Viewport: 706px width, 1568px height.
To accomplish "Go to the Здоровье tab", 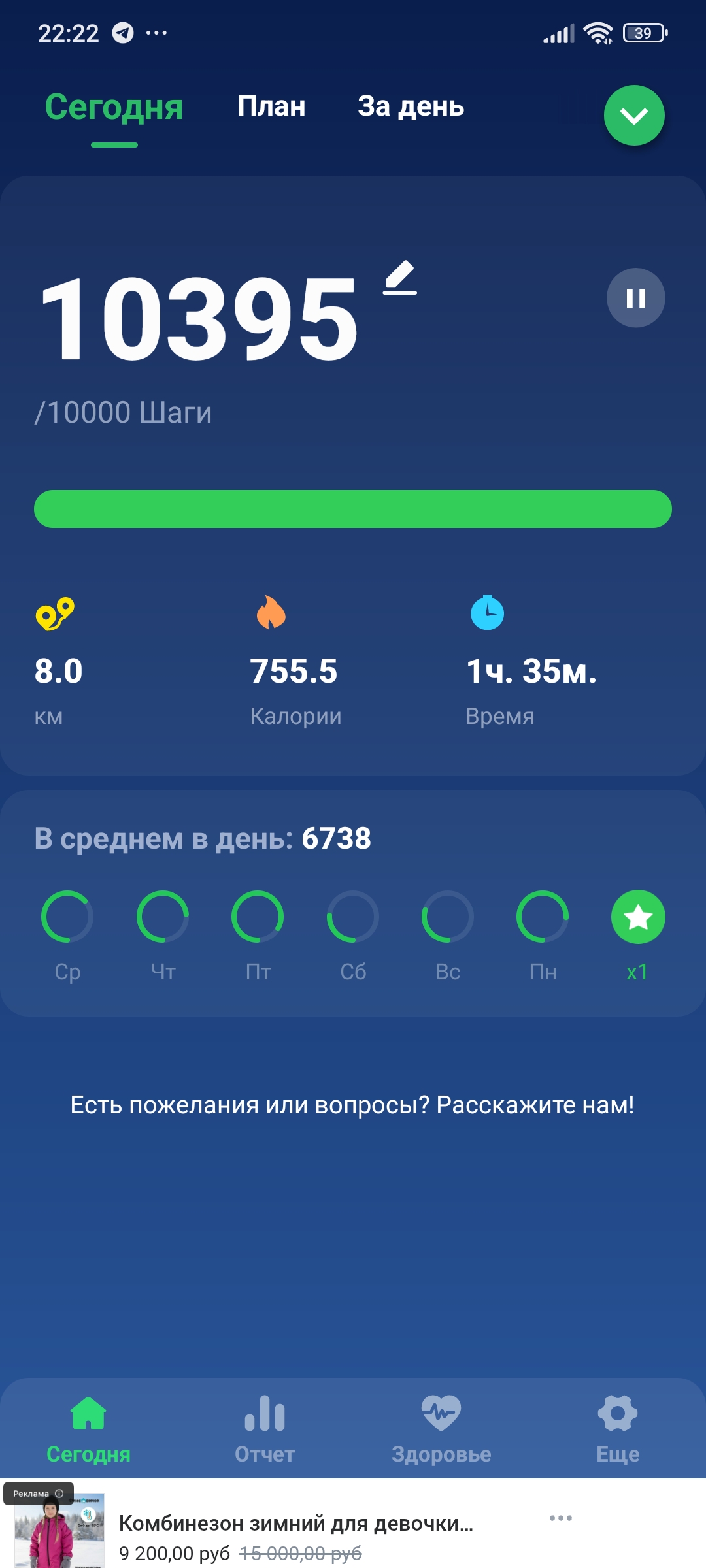I will click(x=441, y=1429).
